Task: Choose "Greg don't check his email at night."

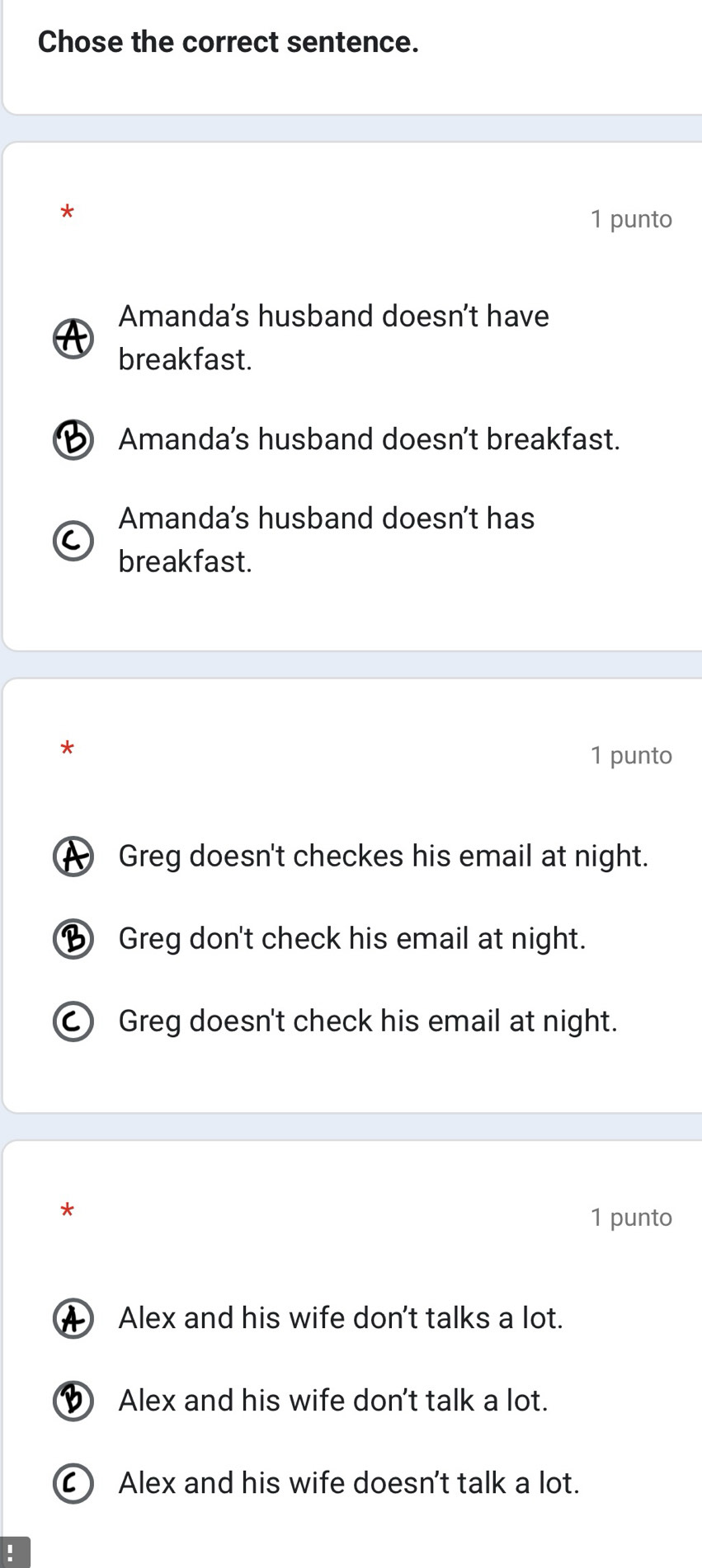Action: pos(73,939)
